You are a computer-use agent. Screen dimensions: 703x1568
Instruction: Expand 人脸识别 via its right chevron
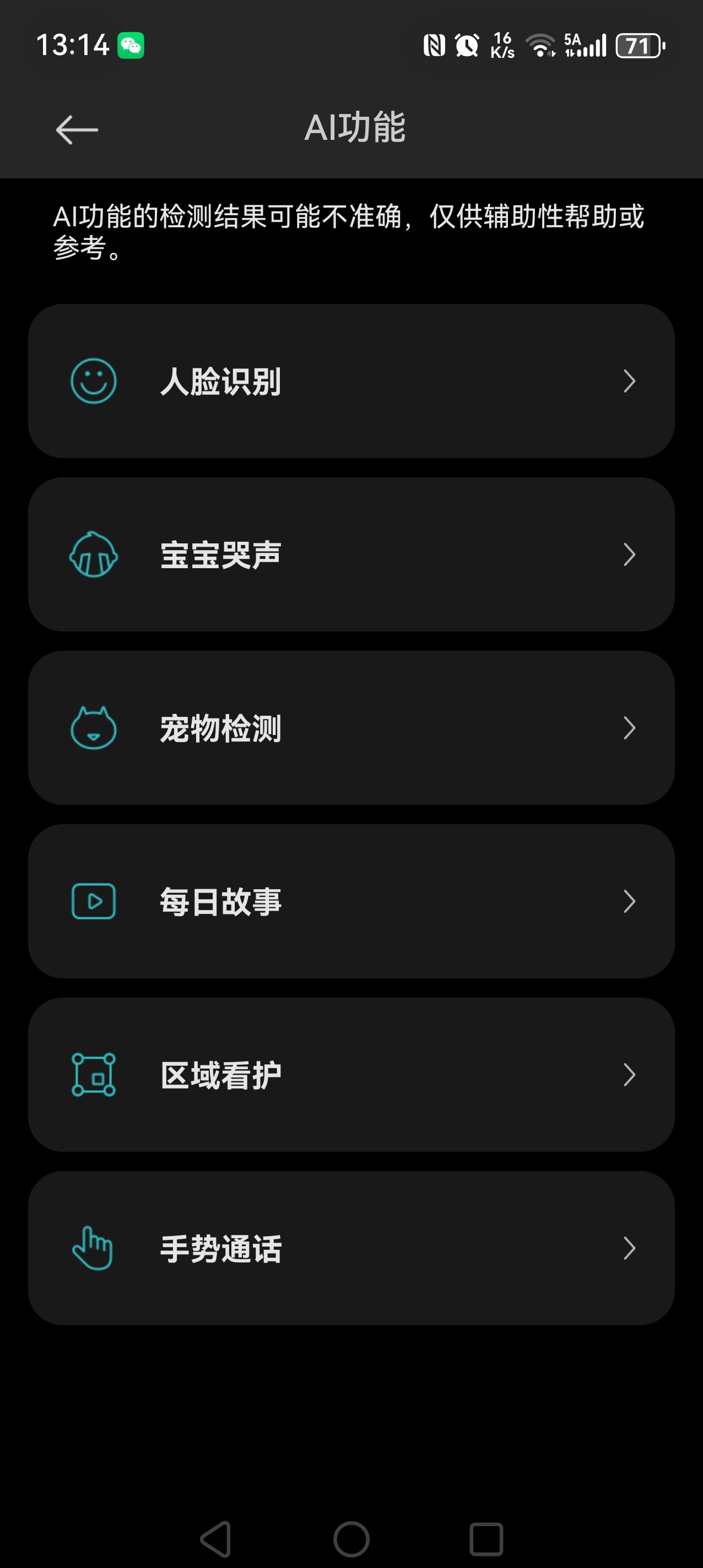point(630,381)
